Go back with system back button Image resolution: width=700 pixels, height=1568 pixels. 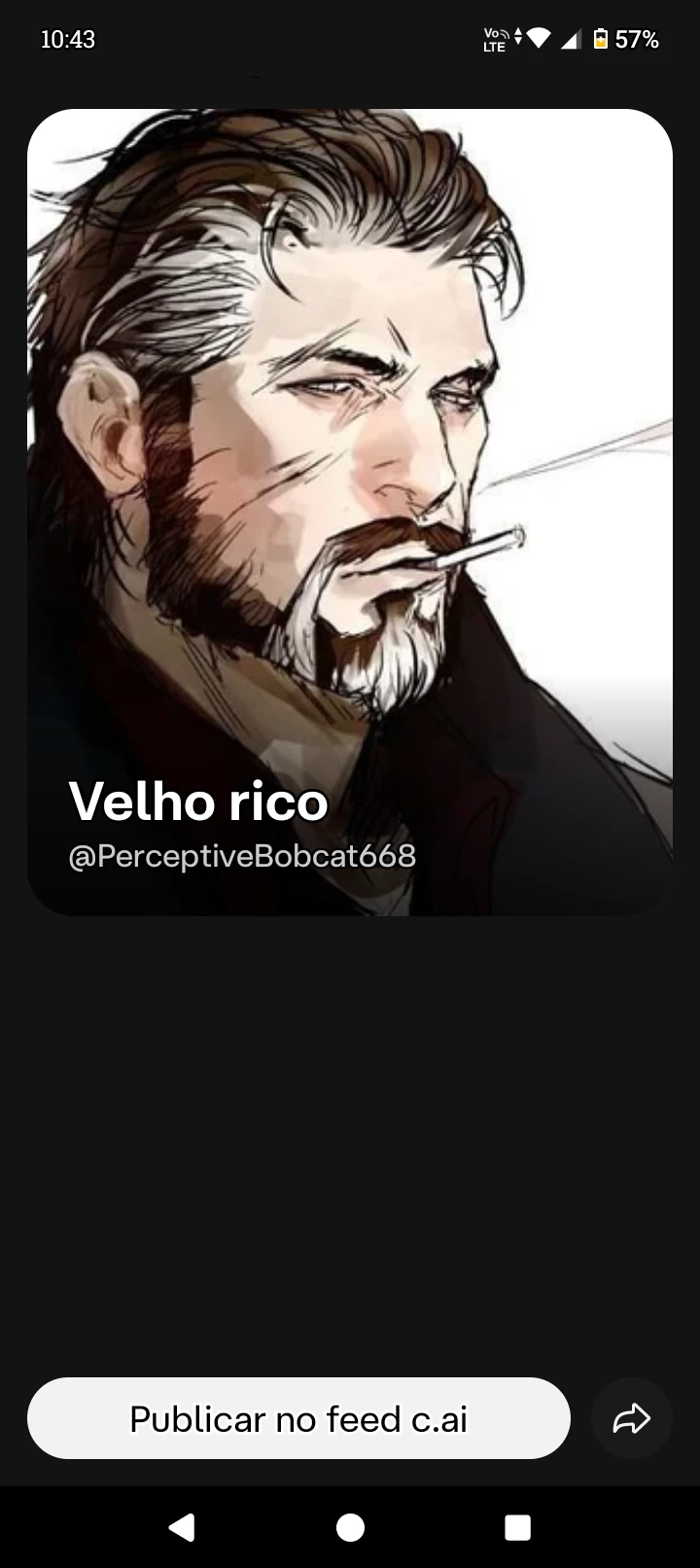pyautogui.click(x=182, y=1527)
